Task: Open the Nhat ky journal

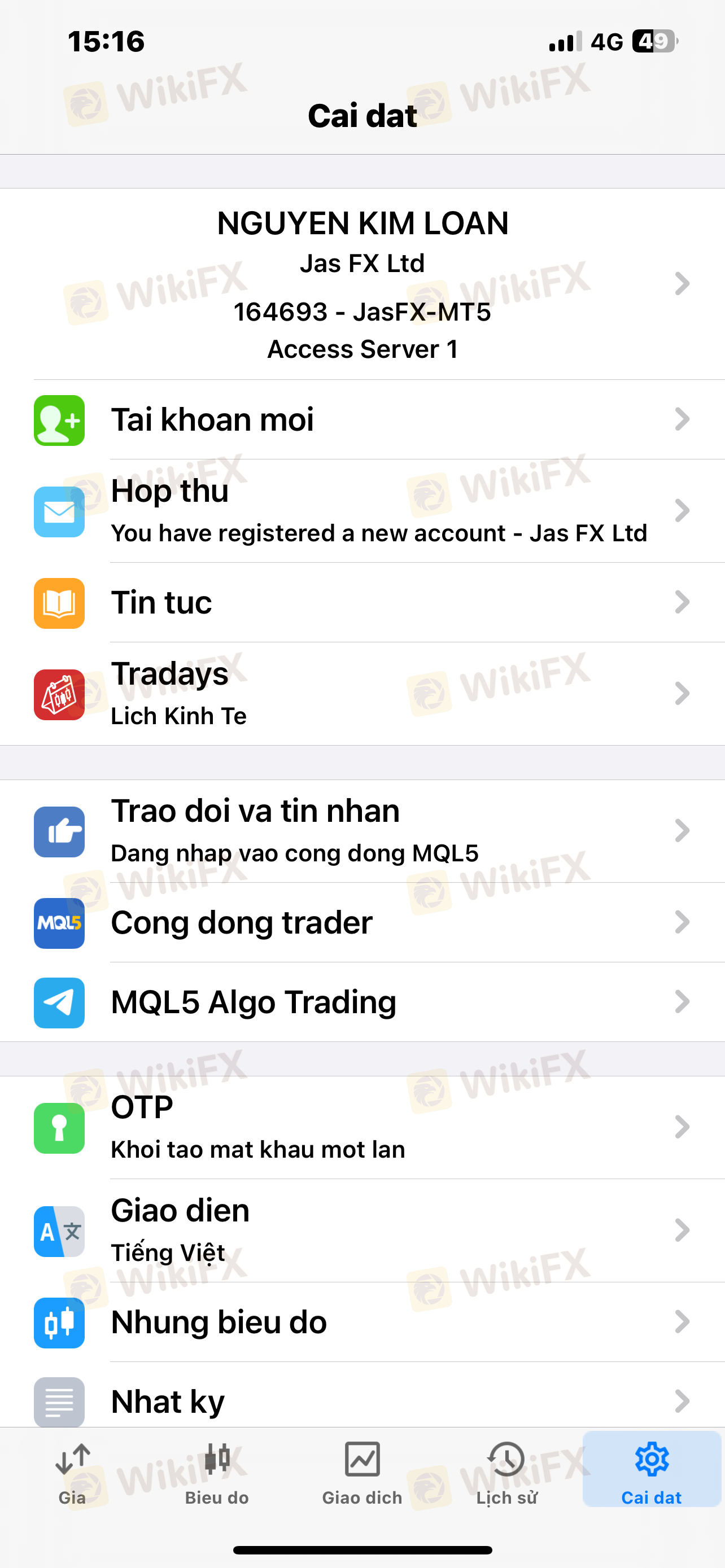Action: [x=362, y=1395]
